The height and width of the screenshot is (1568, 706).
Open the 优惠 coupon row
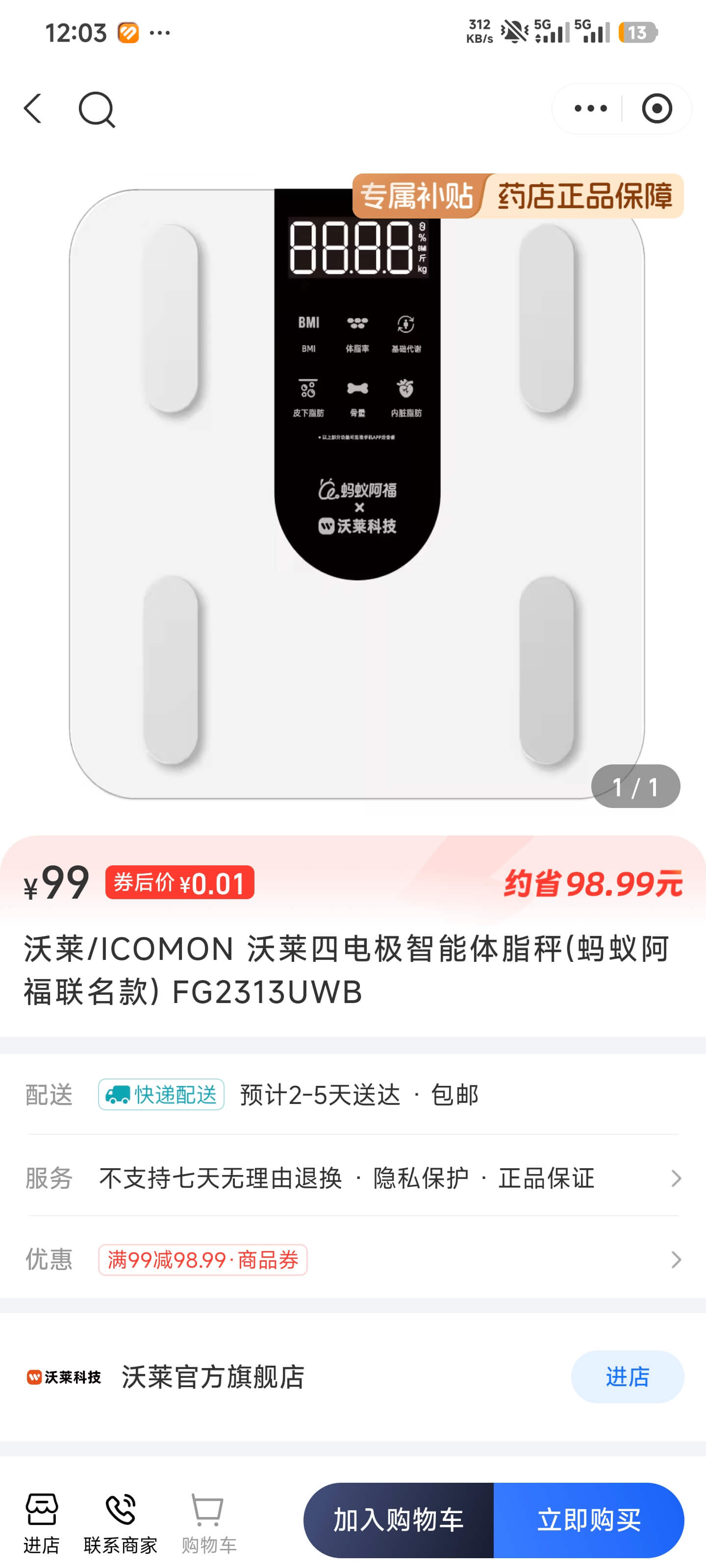[x=353, y=1259]
